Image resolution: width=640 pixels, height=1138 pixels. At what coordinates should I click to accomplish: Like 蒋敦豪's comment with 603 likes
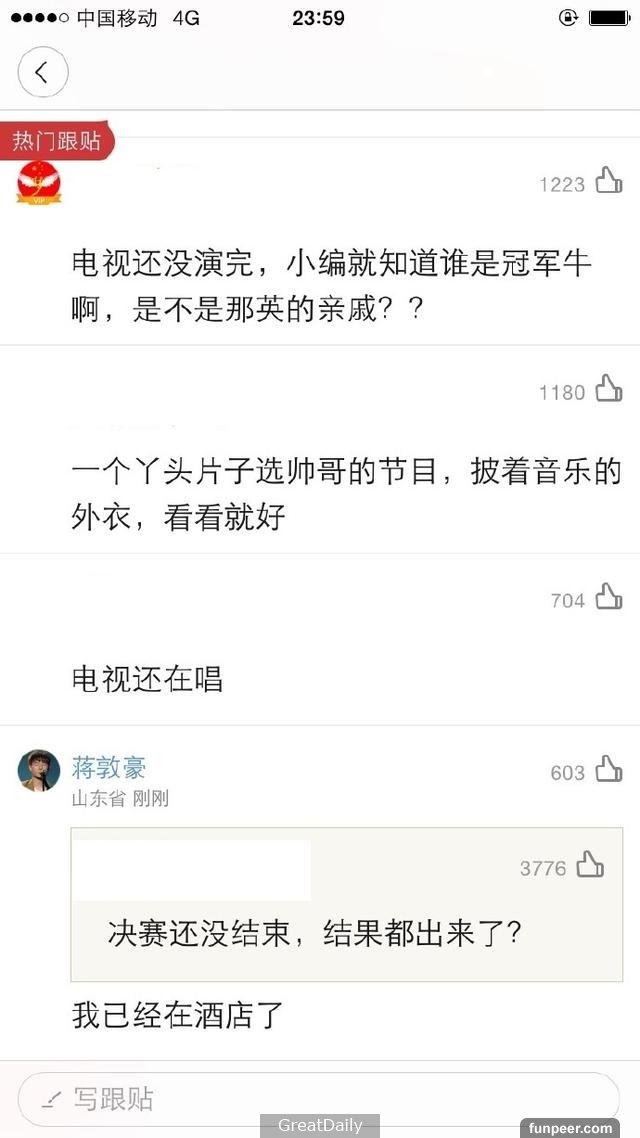click(x=609, y=770)
